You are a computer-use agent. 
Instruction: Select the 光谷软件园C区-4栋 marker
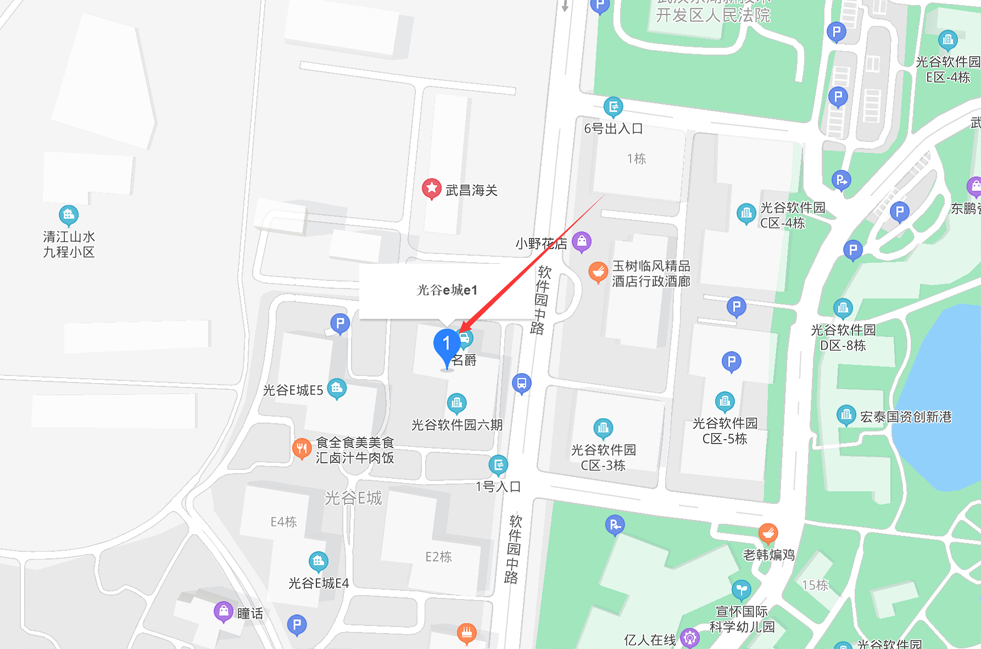[x=746, y=213]
